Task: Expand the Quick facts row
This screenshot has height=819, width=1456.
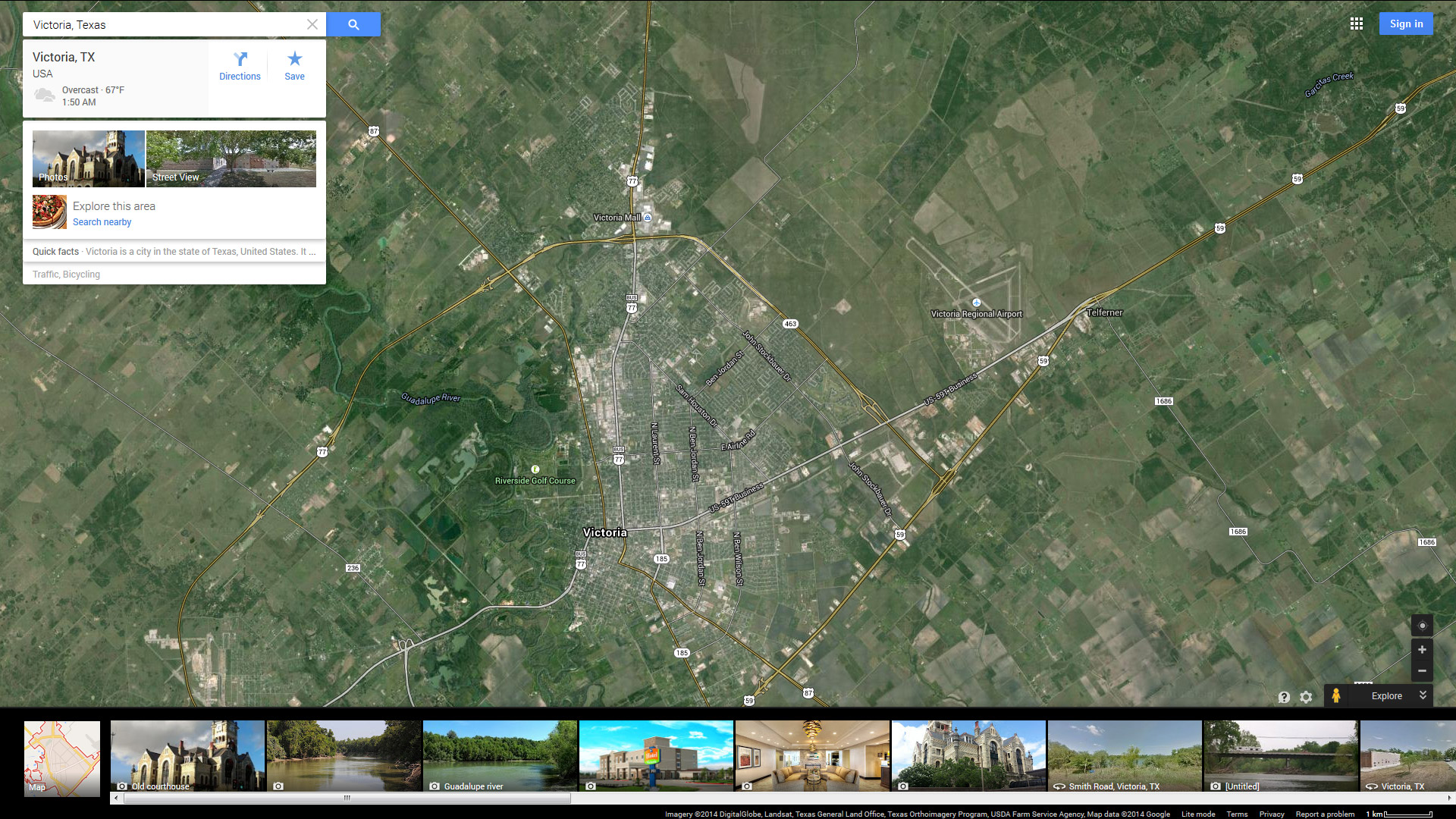Action: (x=174, y=252)
